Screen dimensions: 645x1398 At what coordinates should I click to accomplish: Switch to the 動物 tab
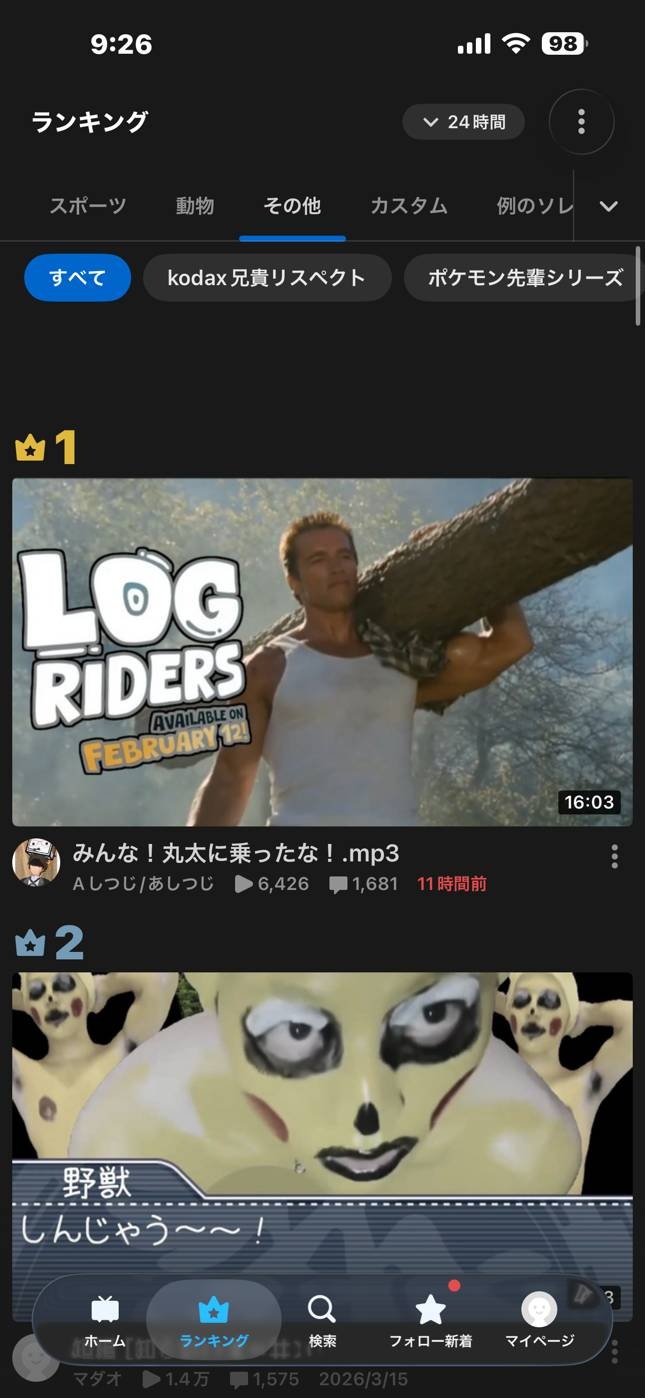pyautogui.click(x=195, y=206)
